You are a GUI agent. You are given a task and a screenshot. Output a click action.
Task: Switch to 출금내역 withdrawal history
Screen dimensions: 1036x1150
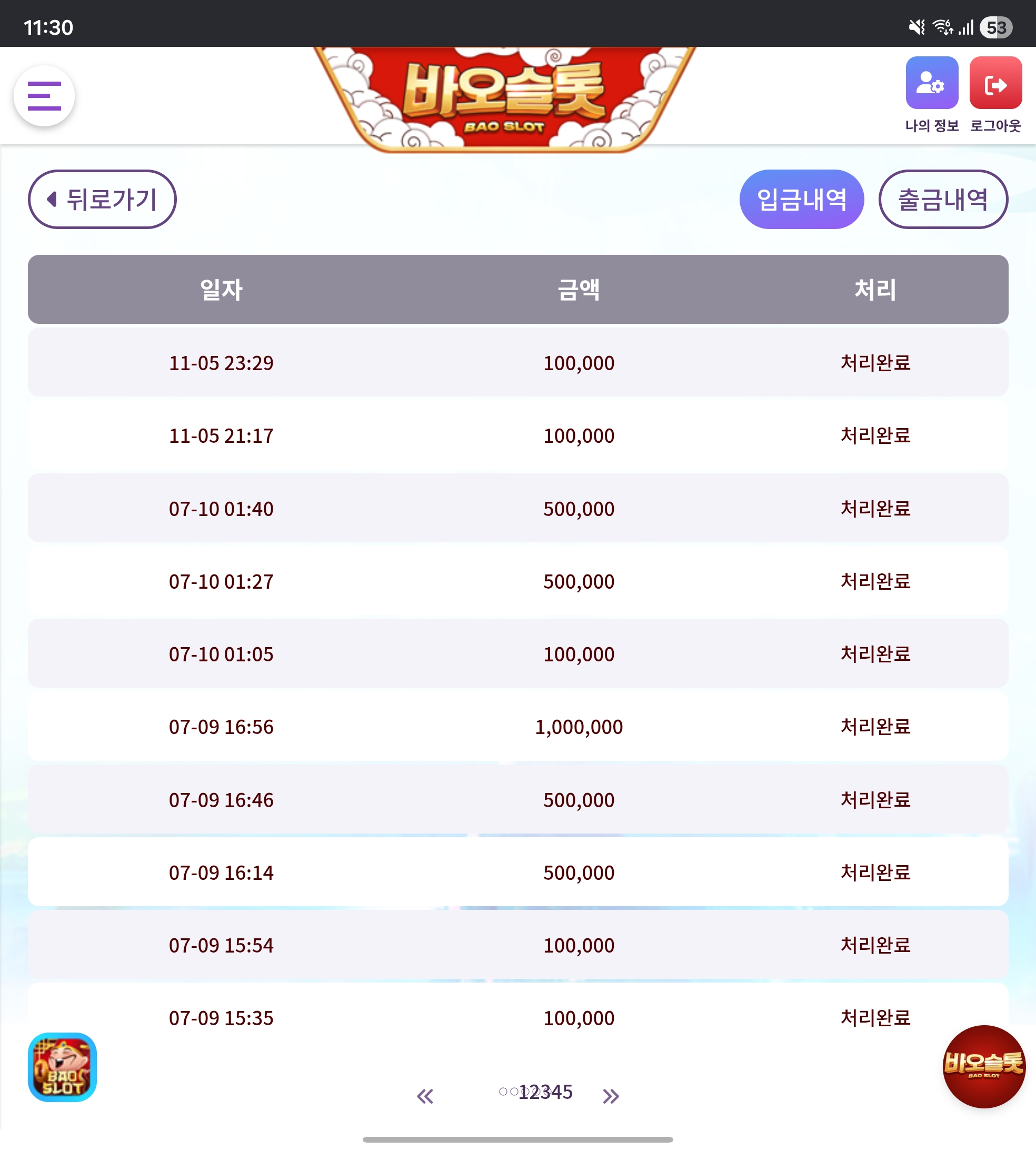tap(943, 199)
